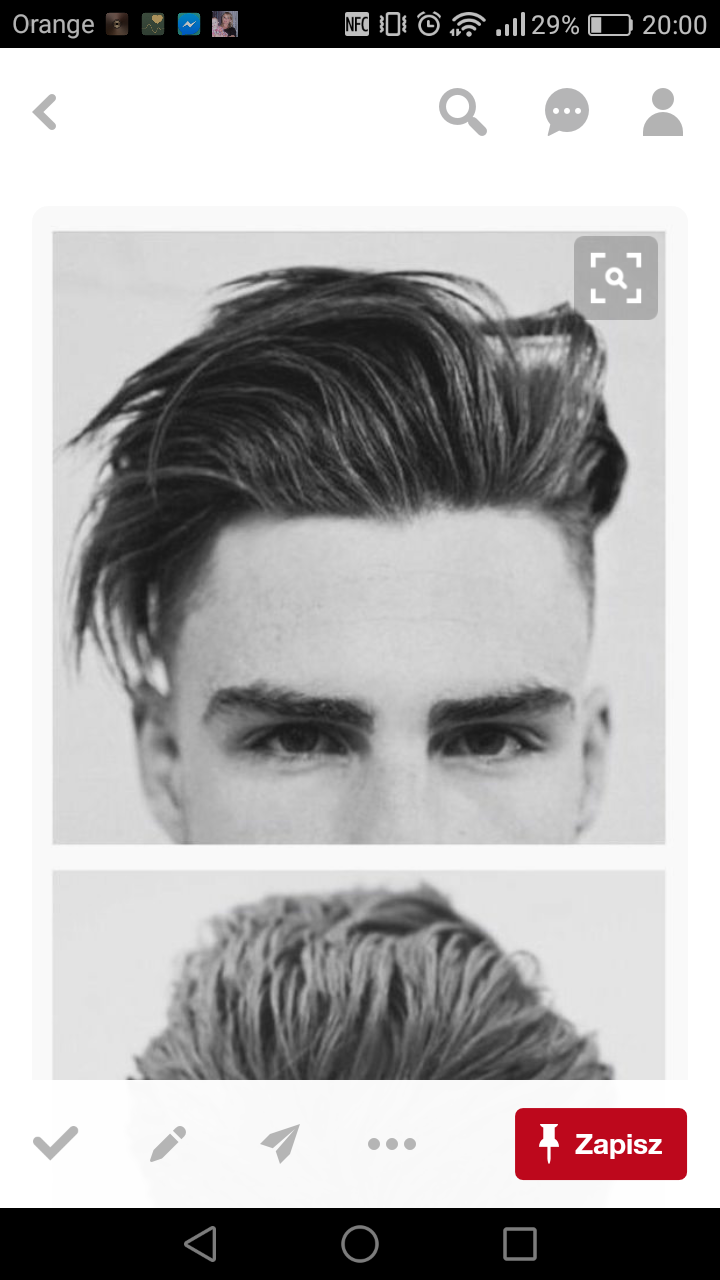720x1280 pixels.
Task: Open the messages chat bubble
Action: (566, 112)
